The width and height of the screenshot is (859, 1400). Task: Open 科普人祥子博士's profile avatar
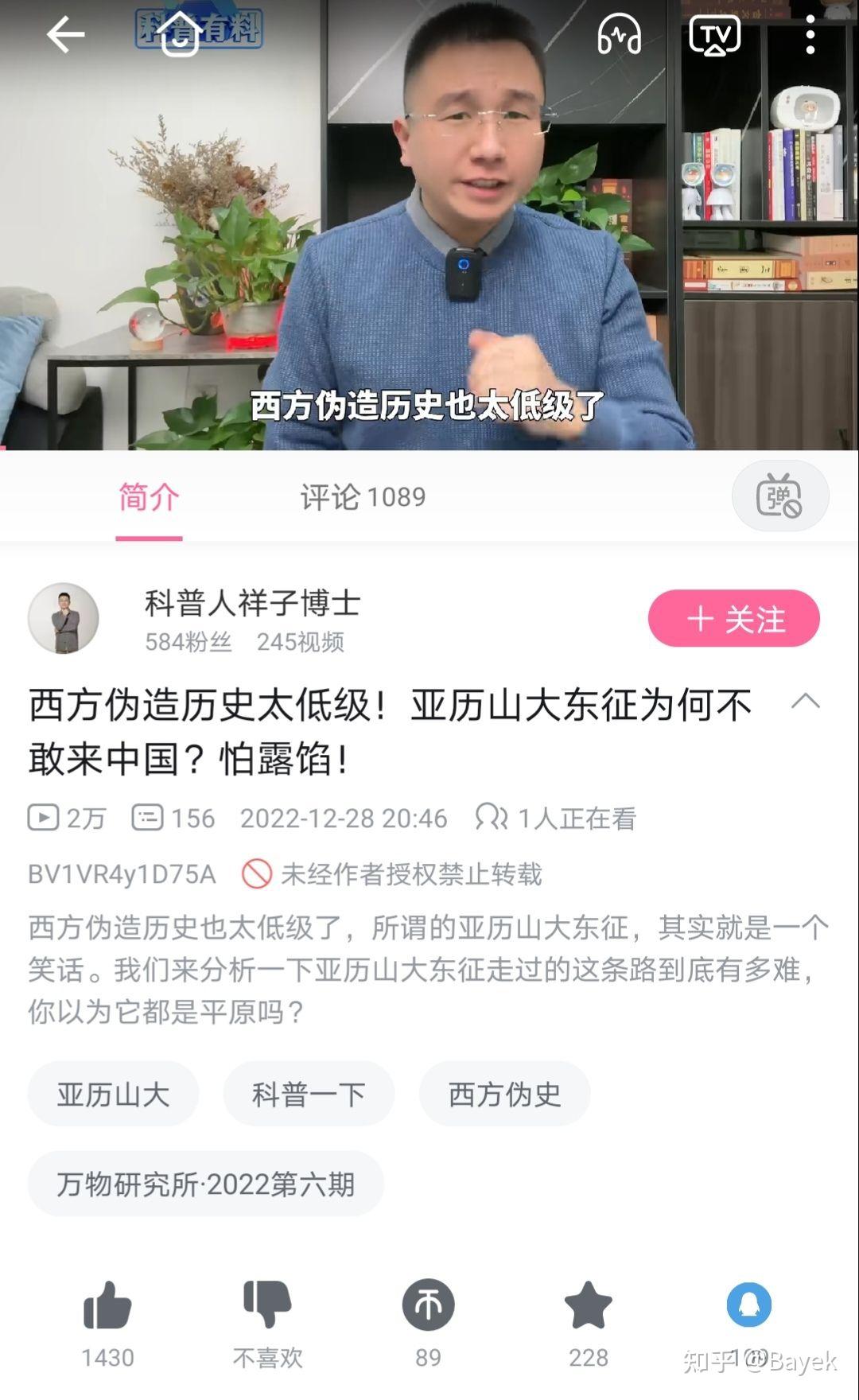pos(64,618)
